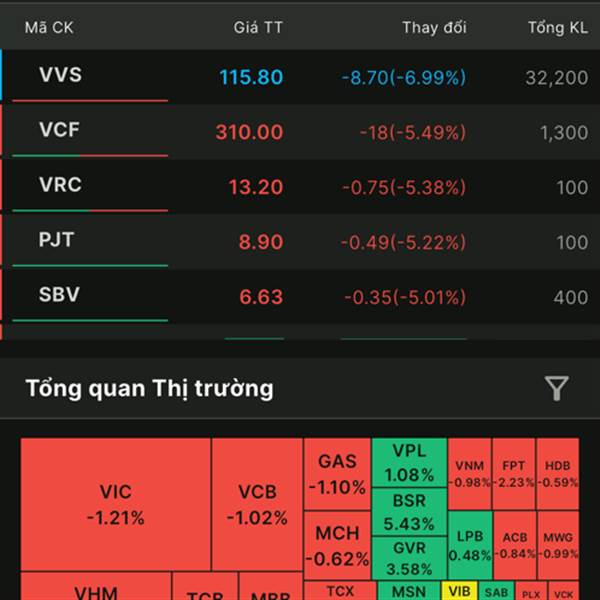The width and height of the screenshot is (600, 600).
Task: Tap the LPB heatmap tile
Action: point(470,545)
